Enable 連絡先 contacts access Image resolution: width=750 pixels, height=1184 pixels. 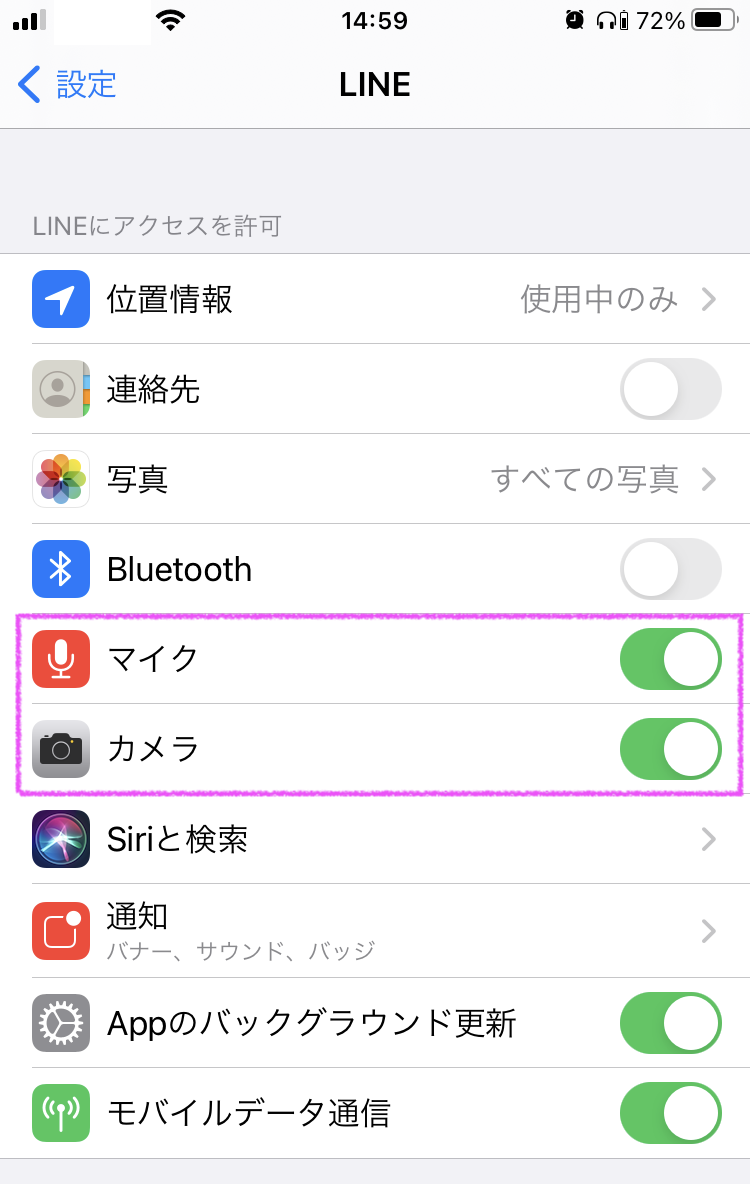670,389
